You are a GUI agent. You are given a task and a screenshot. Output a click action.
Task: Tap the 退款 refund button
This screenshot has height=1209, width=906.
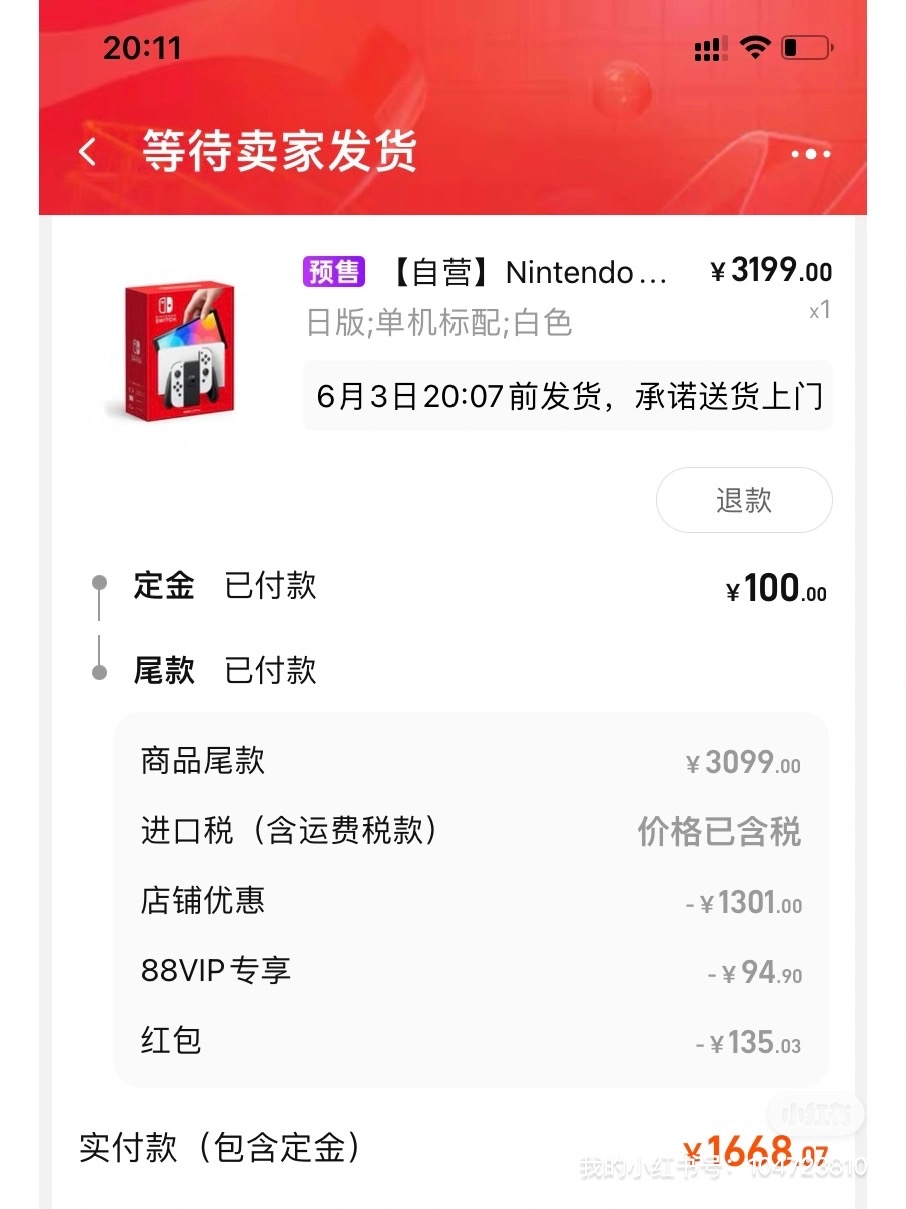(x=743, y=500)
